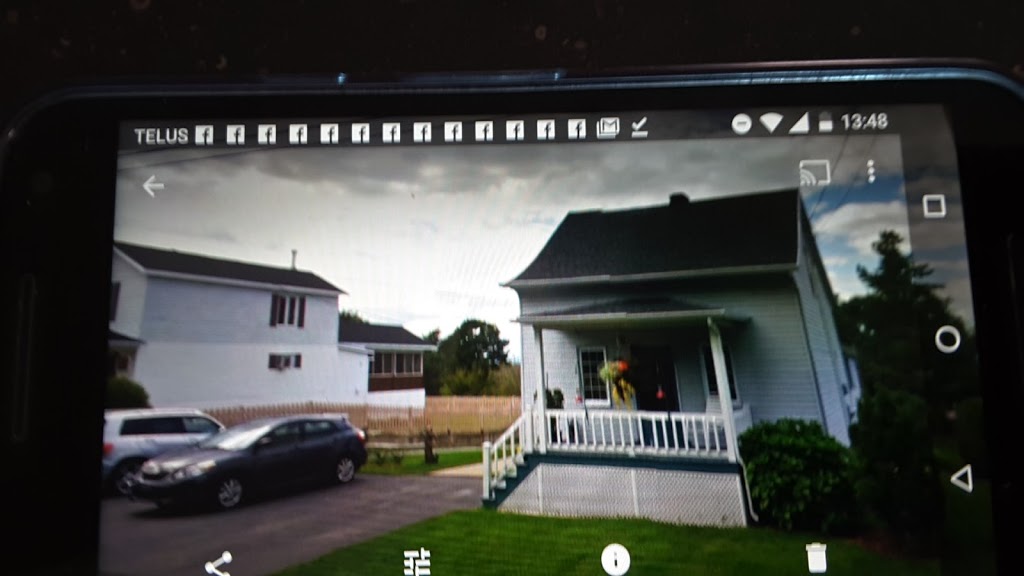Go back using the top-left arrow
The width and height of the screenshot is (1024, 576).
[x=152, y=186]
